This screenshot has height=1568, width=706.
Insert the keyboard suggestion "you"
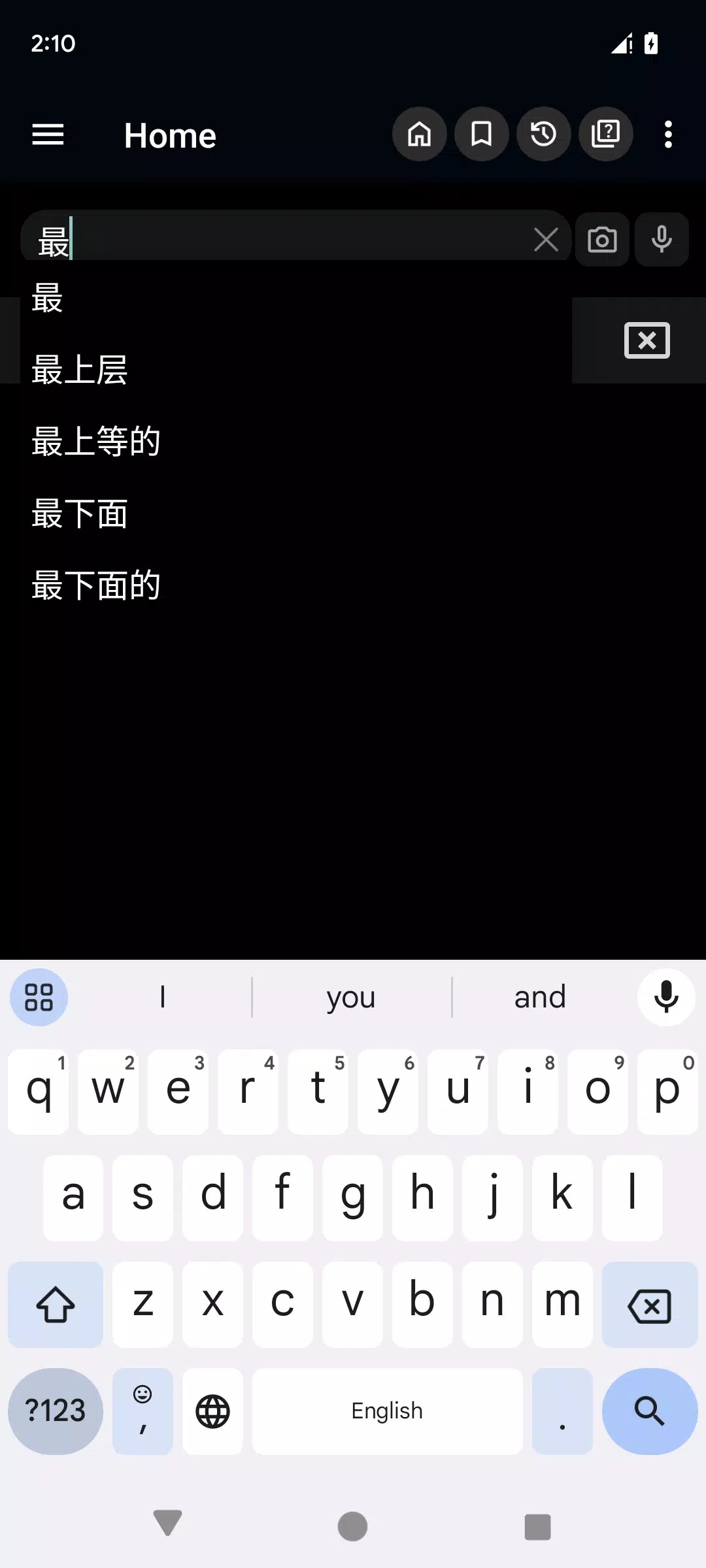point(351,998)
